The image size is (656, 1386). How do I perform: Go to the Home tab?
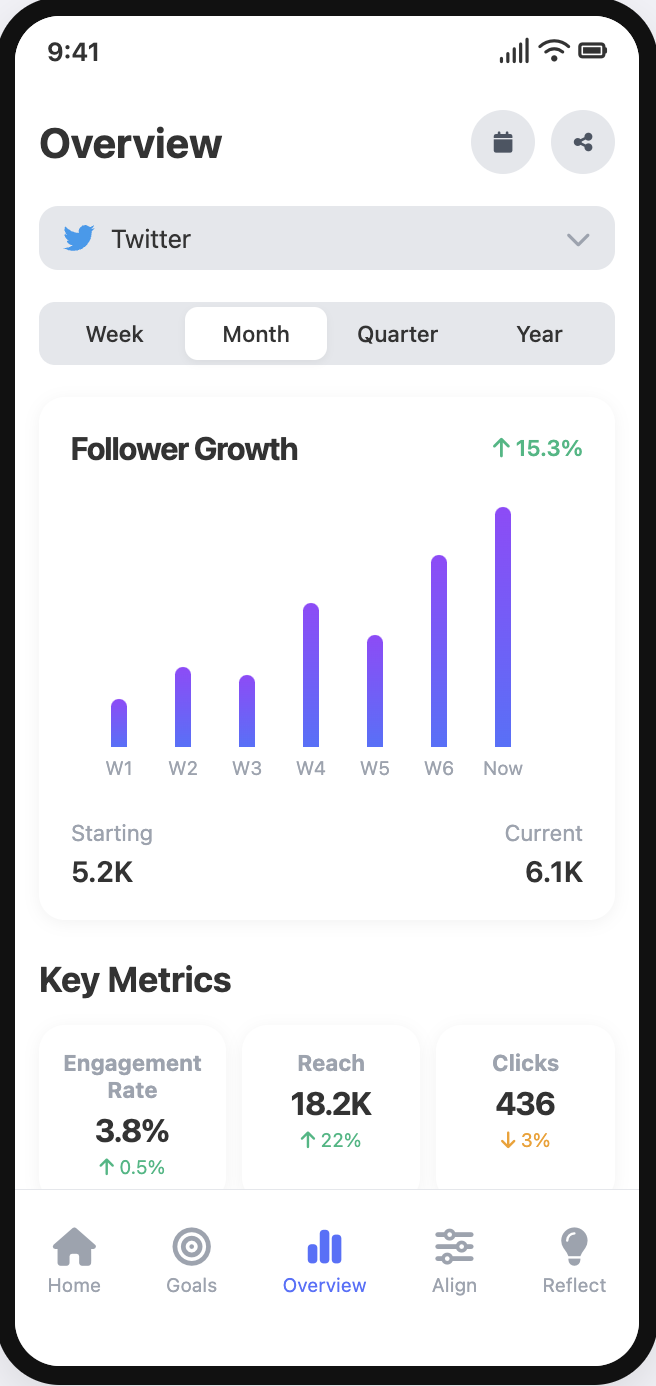point(74,1260)
